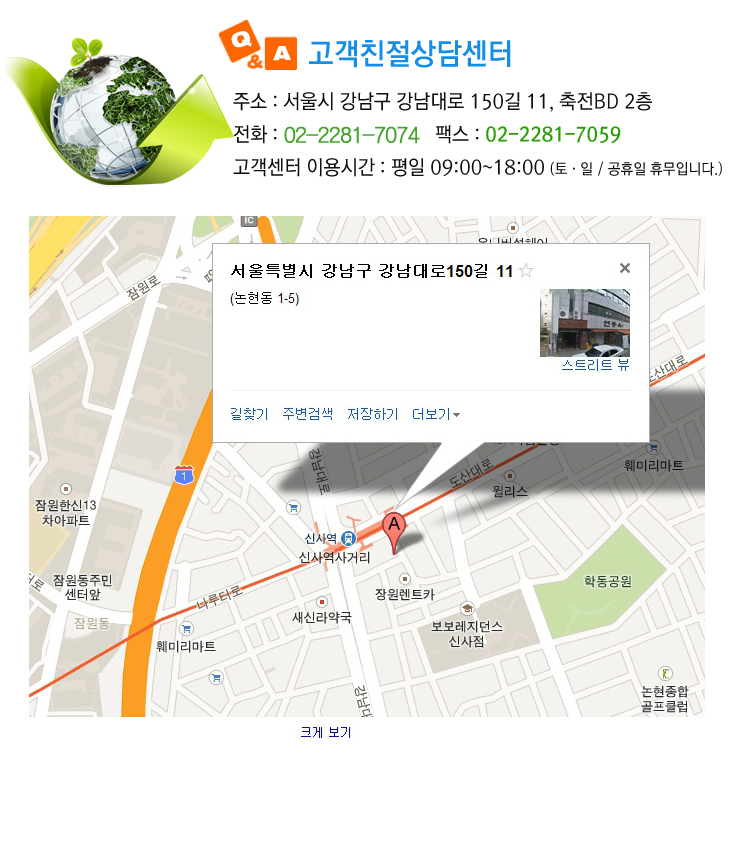Search nearby with 주변검색
This screenshot has height=851, width=733.
[307, 413]
